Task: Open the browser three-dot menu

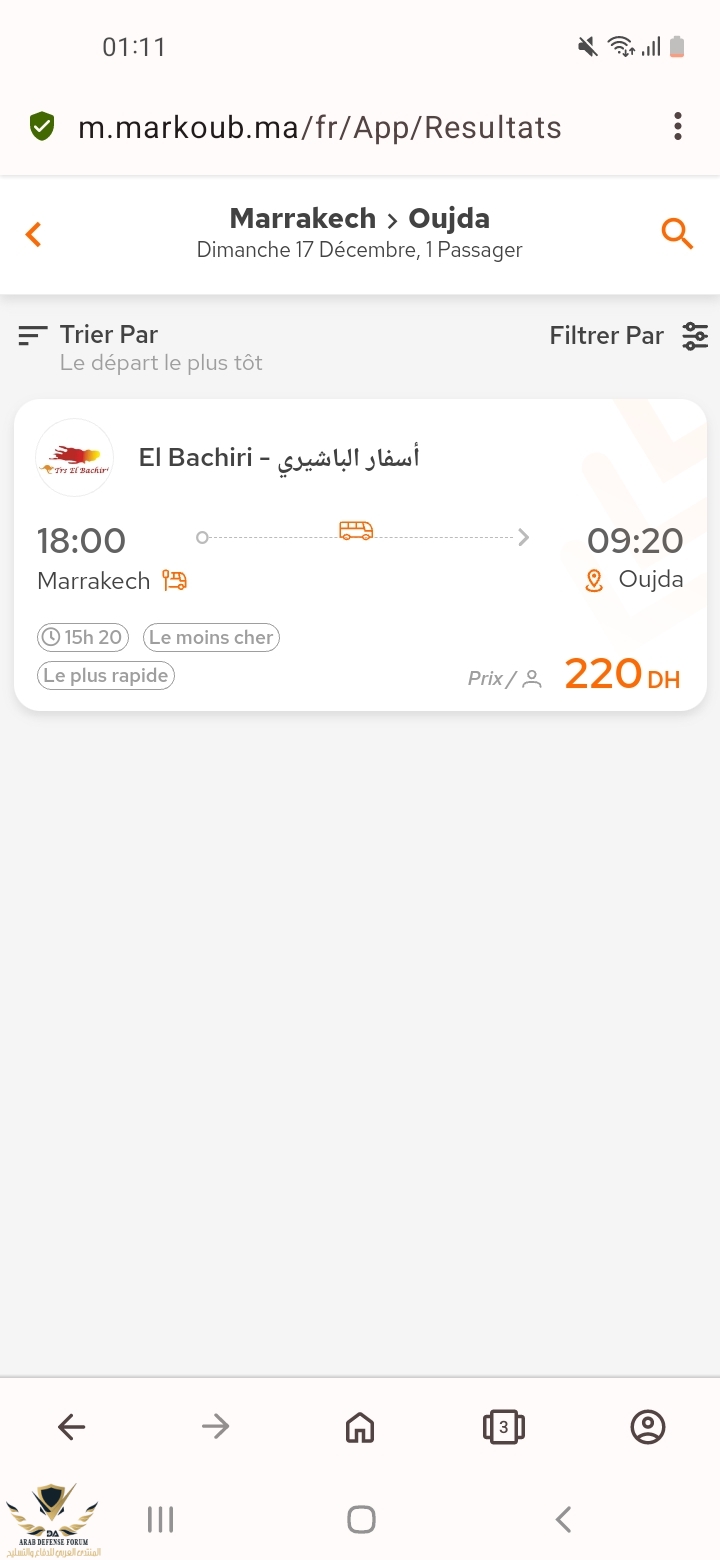Action: point(678,127)
